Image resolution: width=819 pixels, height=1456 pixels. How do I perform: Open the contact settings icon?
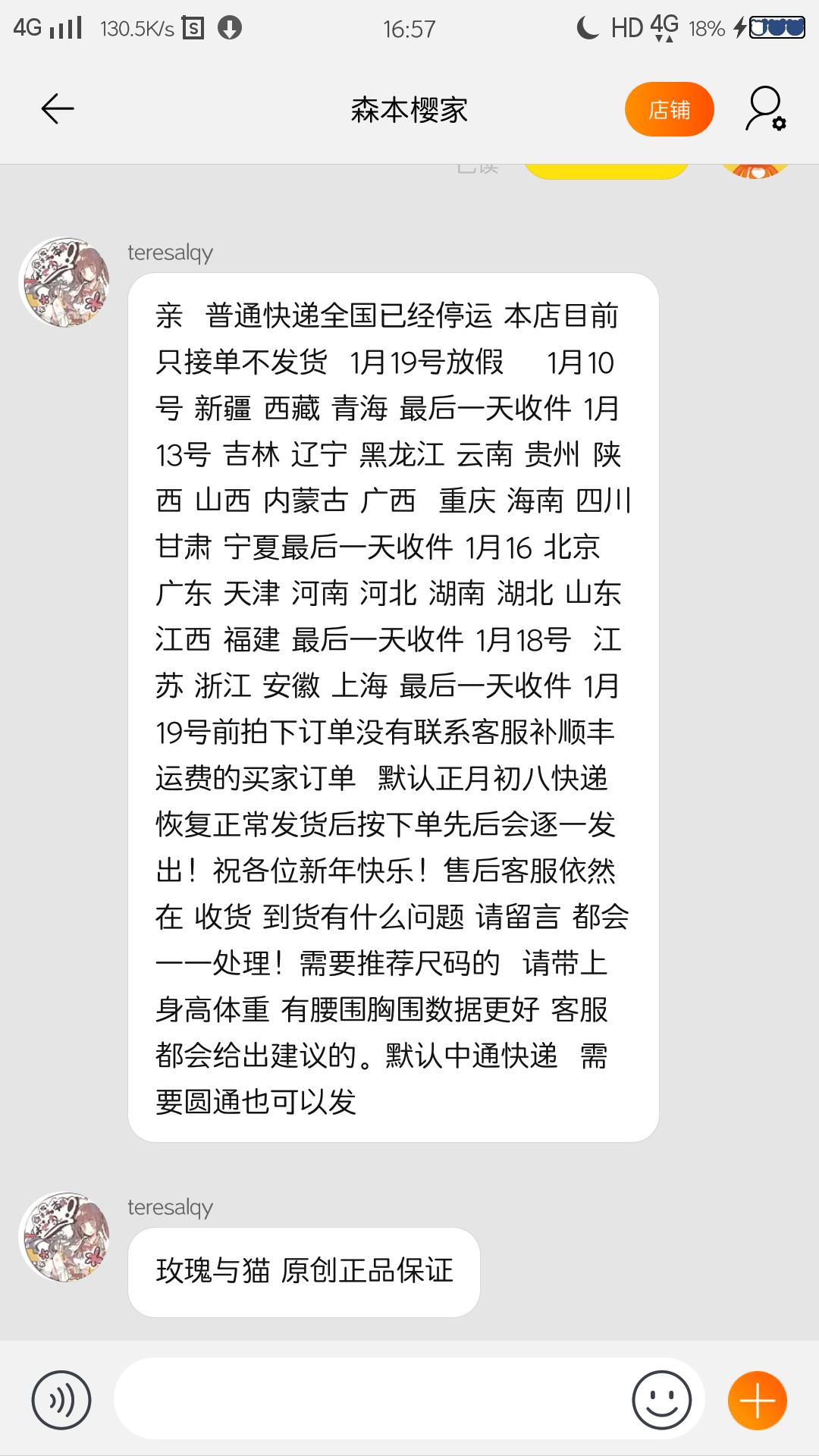click(x=764, y=109)
